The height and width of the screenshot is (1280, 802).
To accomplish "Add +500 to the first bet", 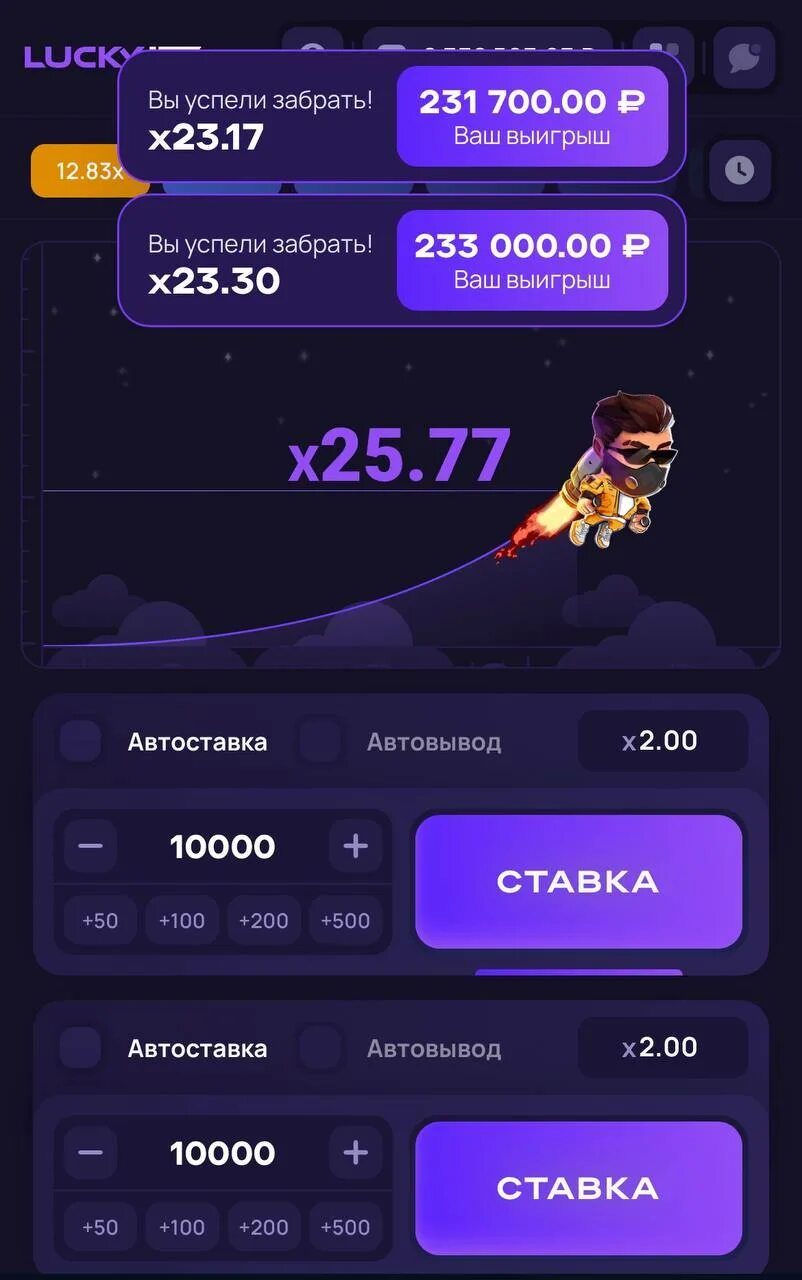I will click(x=346, y=921).
